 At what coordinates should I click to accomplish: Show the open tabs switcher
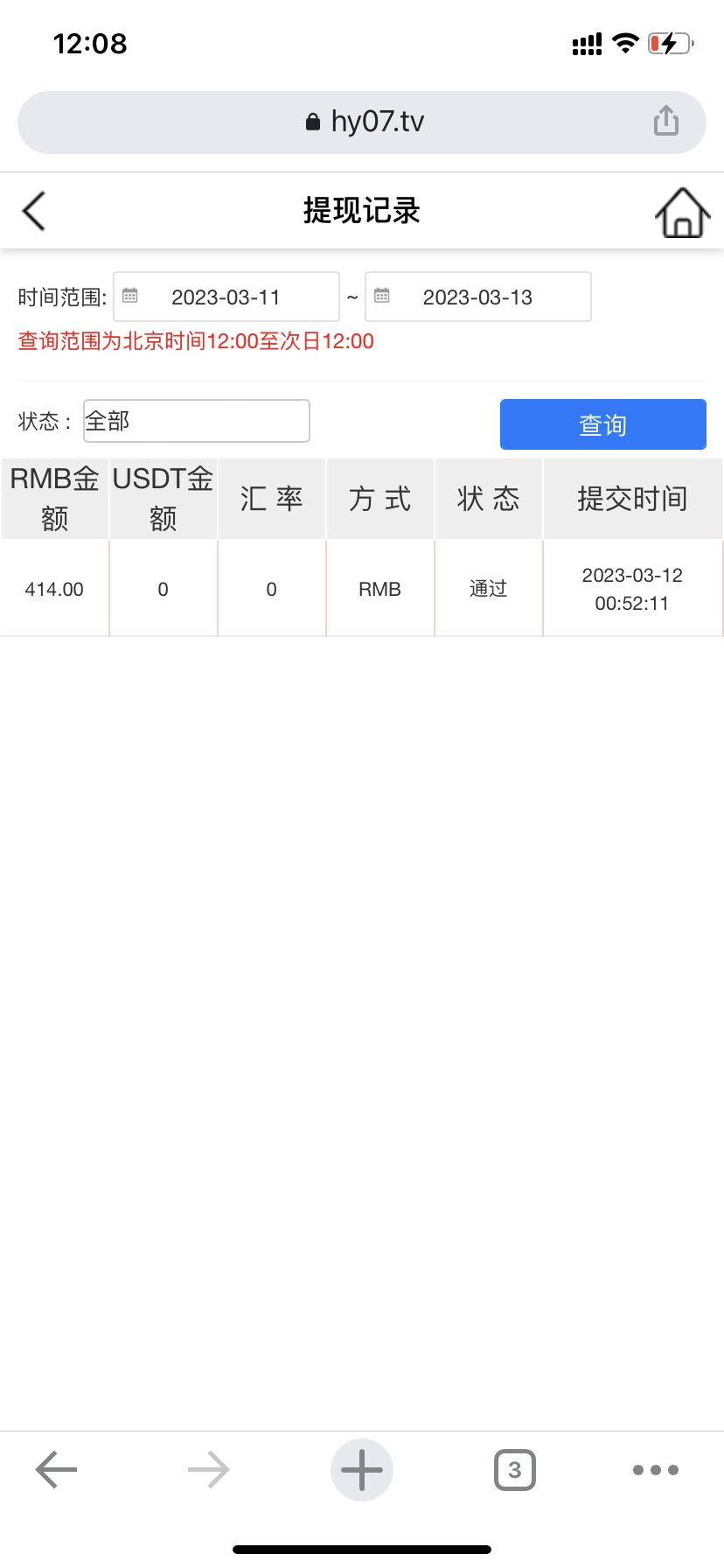[515, 1469]
